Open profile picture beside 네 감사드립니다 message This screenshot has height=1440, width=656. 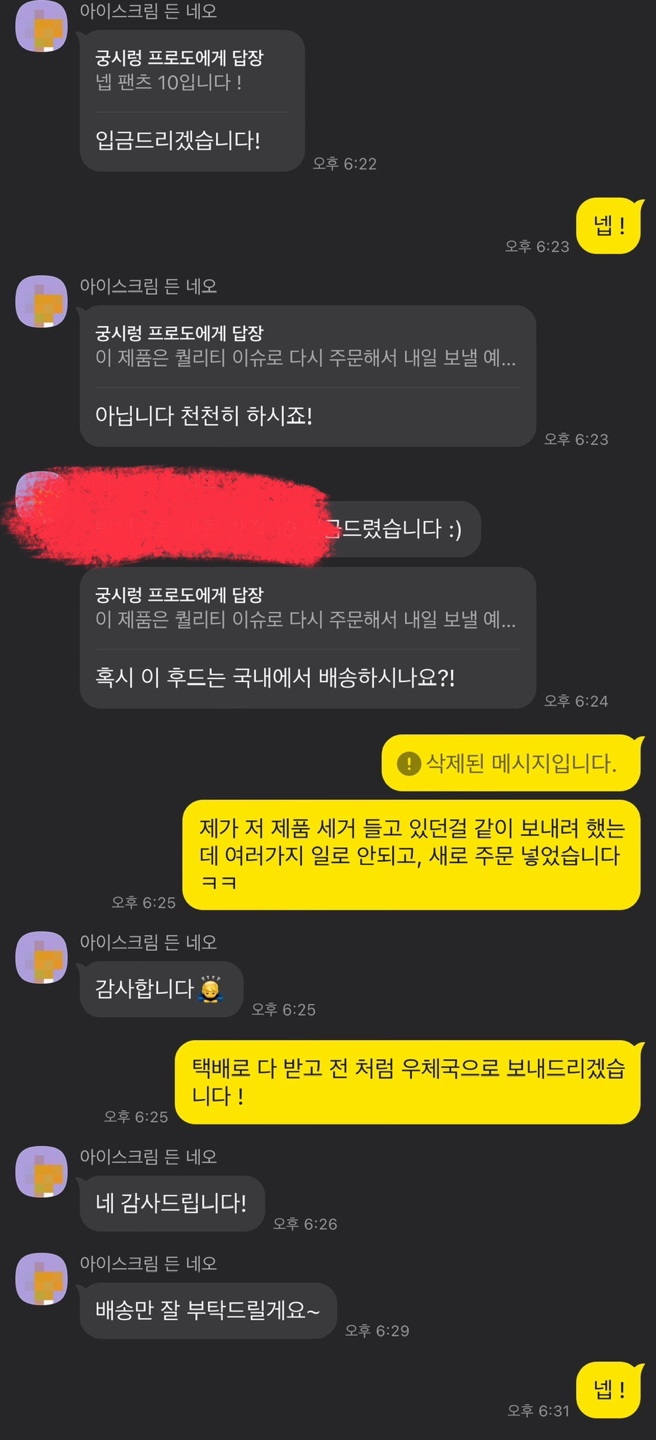pyautogui.click(x=41, y=1171)
